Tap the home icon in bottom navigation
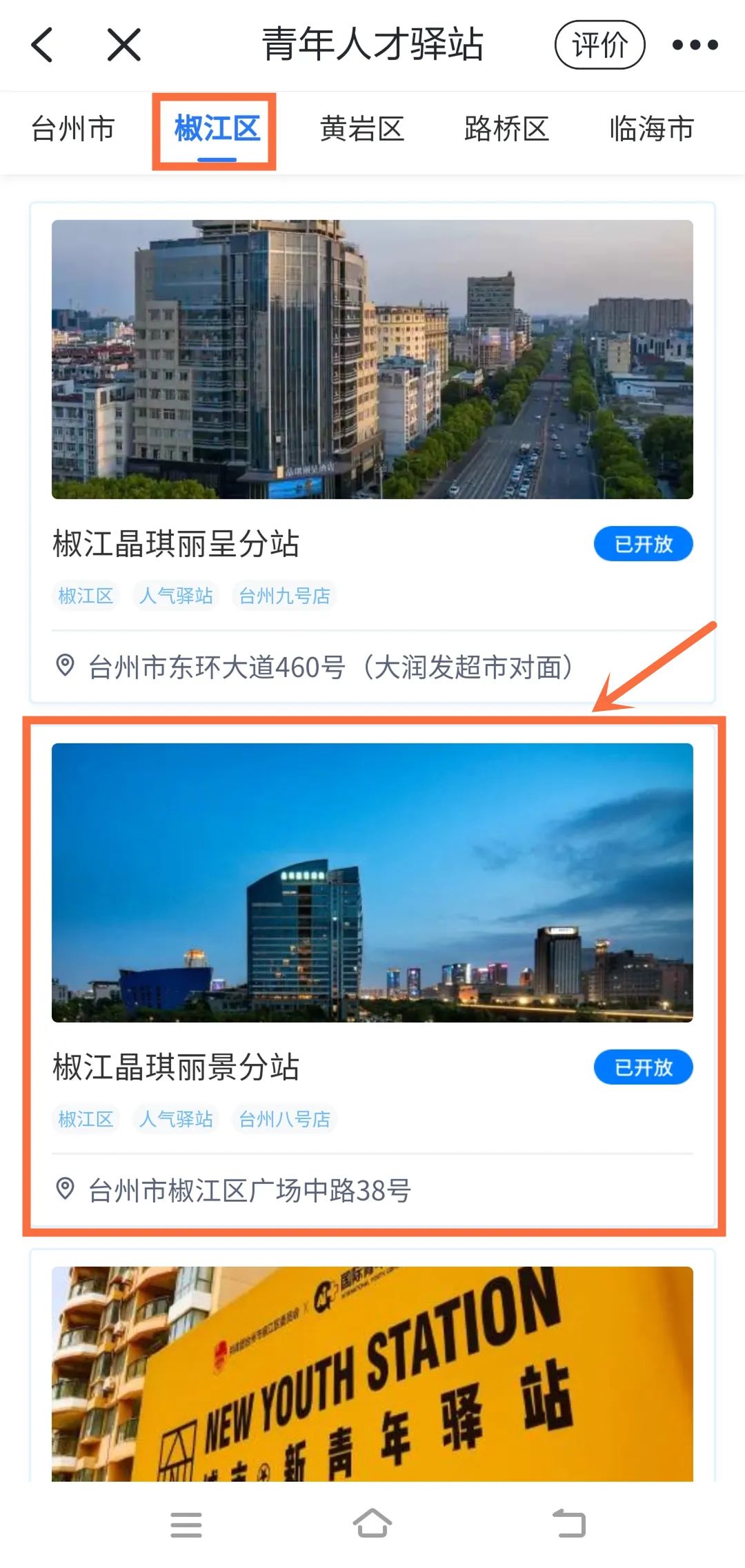 [x=372, y=1524]
